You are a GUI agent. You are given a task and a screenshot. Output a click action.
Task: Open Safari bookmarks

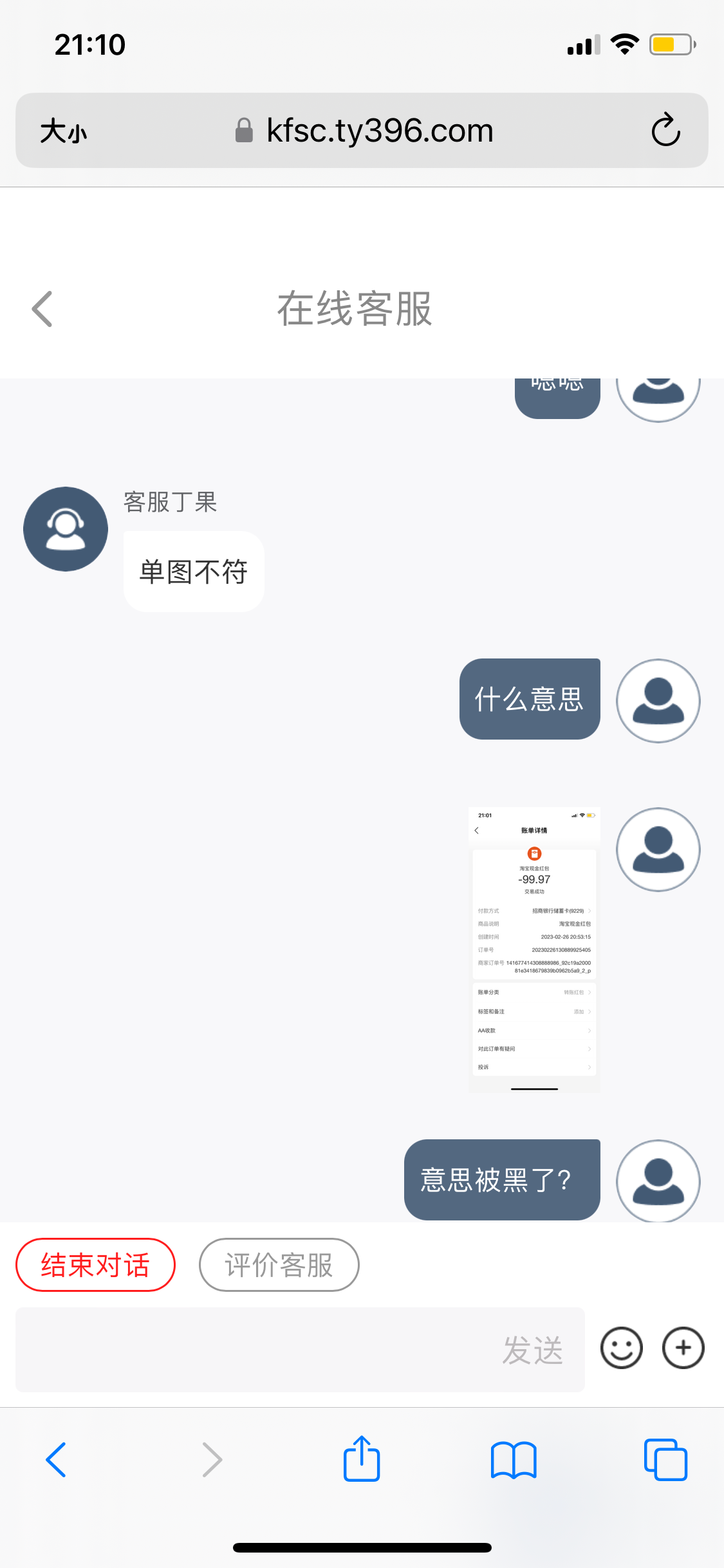(x=513, y=1459)
